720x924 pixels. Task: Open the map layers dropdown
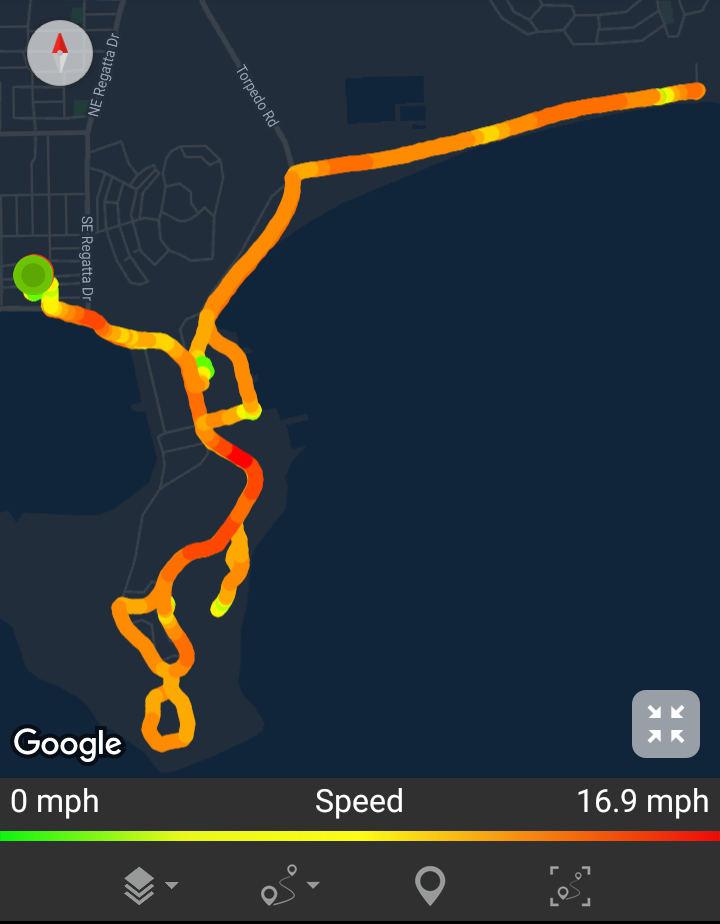(x=149, y=885)
